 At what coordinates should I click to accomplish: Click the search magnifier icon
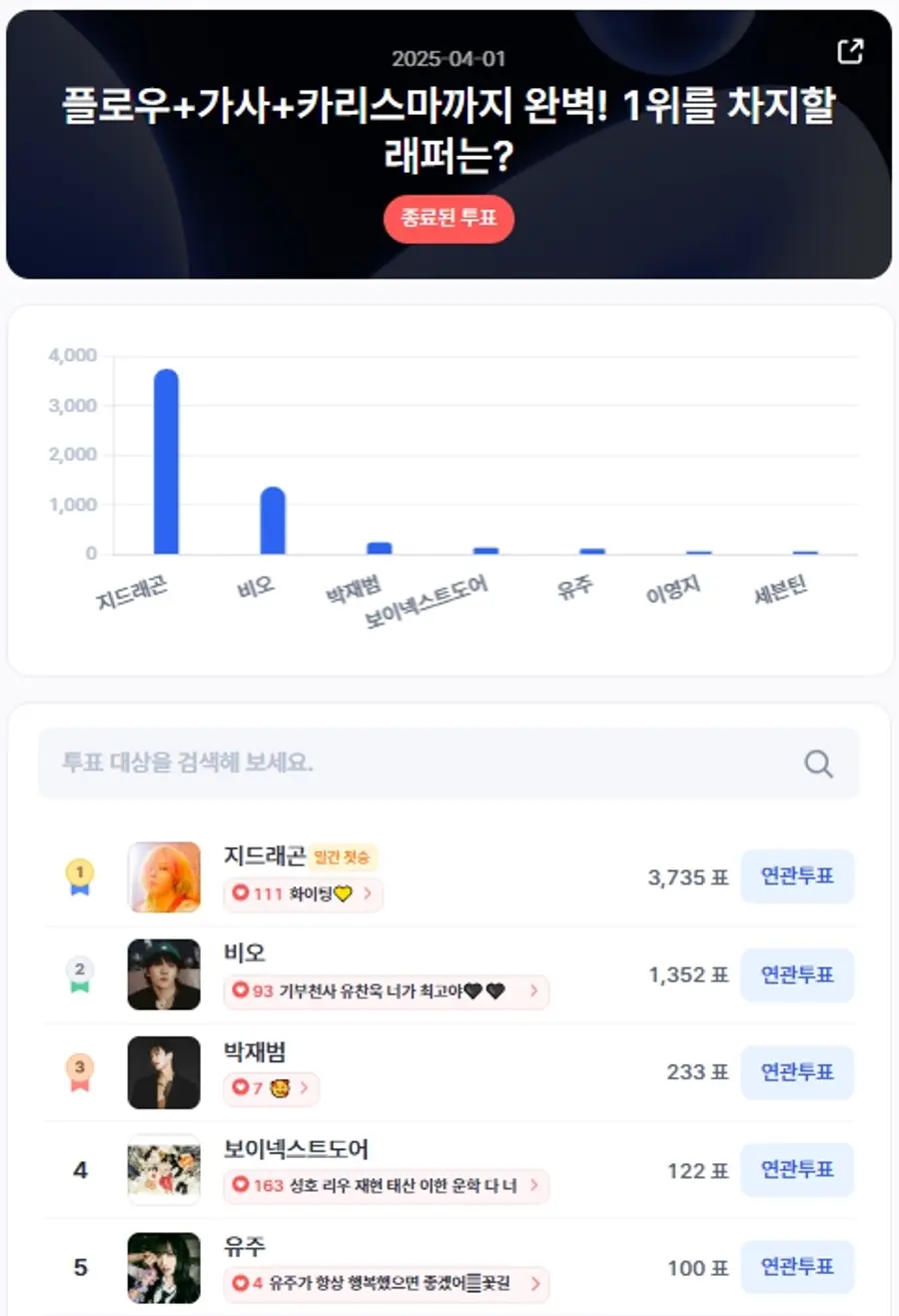(819, 763)
